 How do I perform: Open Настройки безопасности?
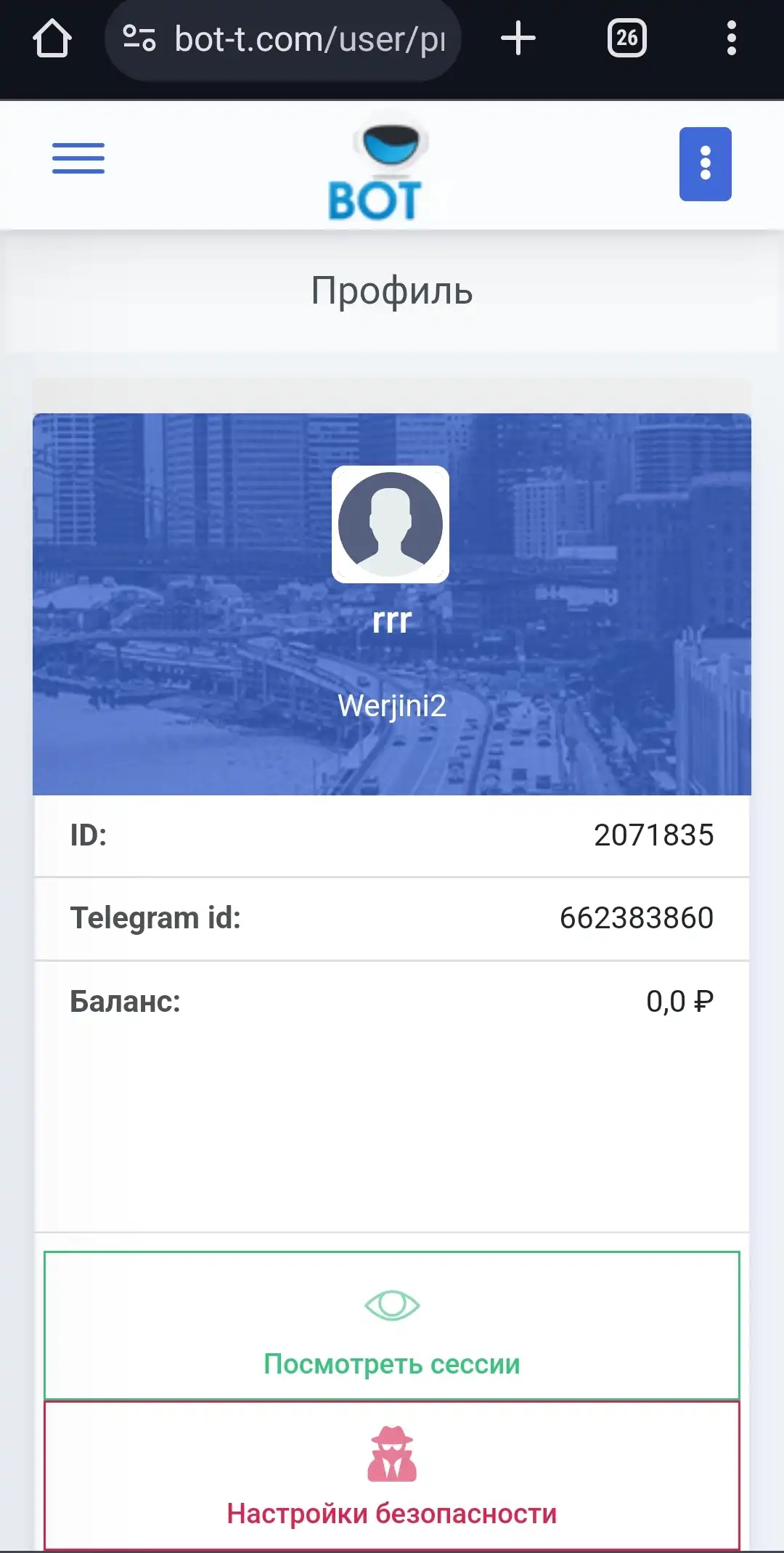(392, 1476)
